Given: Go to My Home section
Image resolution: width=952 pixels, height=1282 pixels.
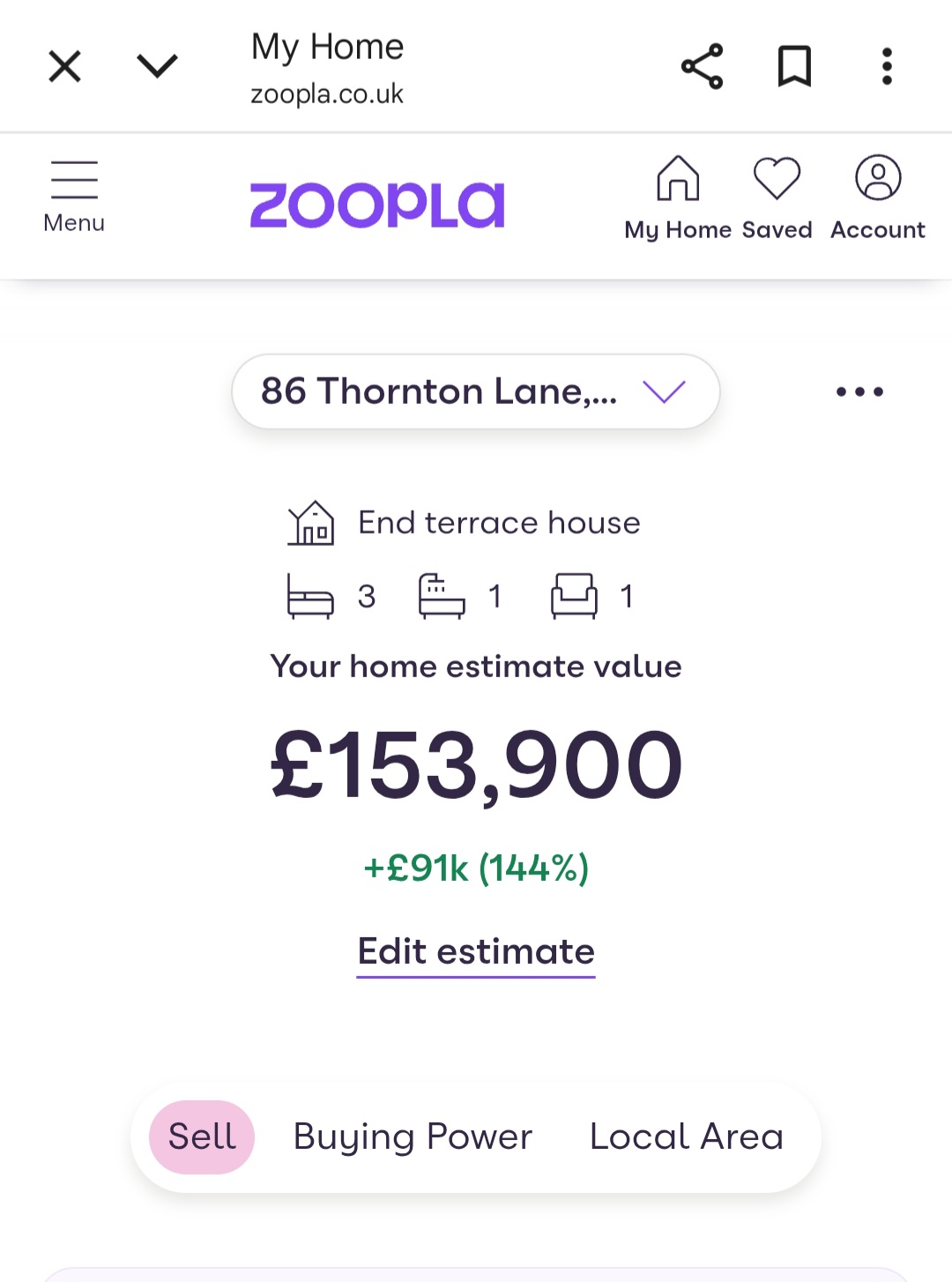Looking at the screenshot, I should pyautogui.click(x=678, y=198).
